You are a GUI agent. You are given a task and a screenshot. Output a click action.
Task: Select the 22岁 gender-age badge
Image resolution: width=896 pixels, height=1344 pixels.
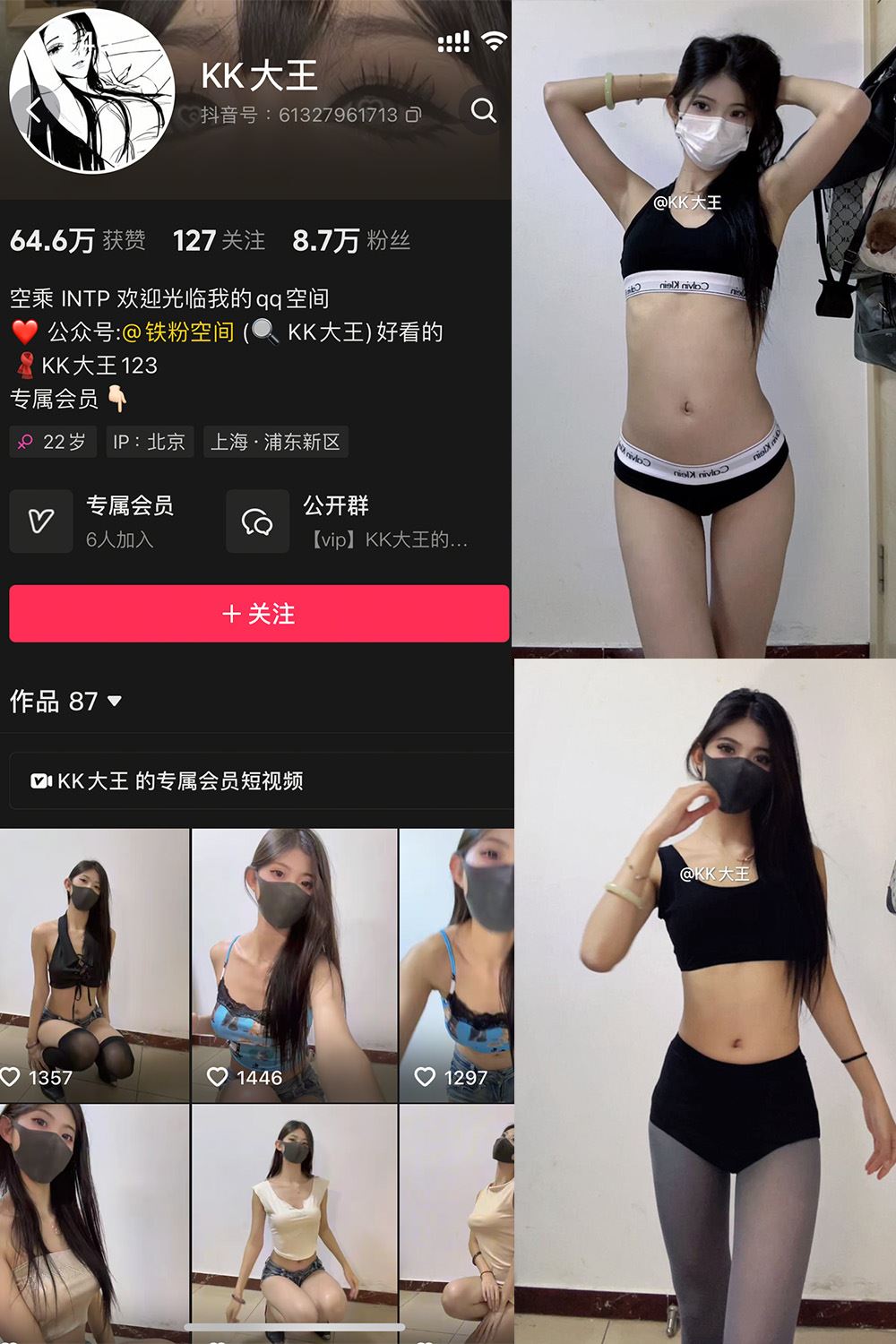click(52, 442)
